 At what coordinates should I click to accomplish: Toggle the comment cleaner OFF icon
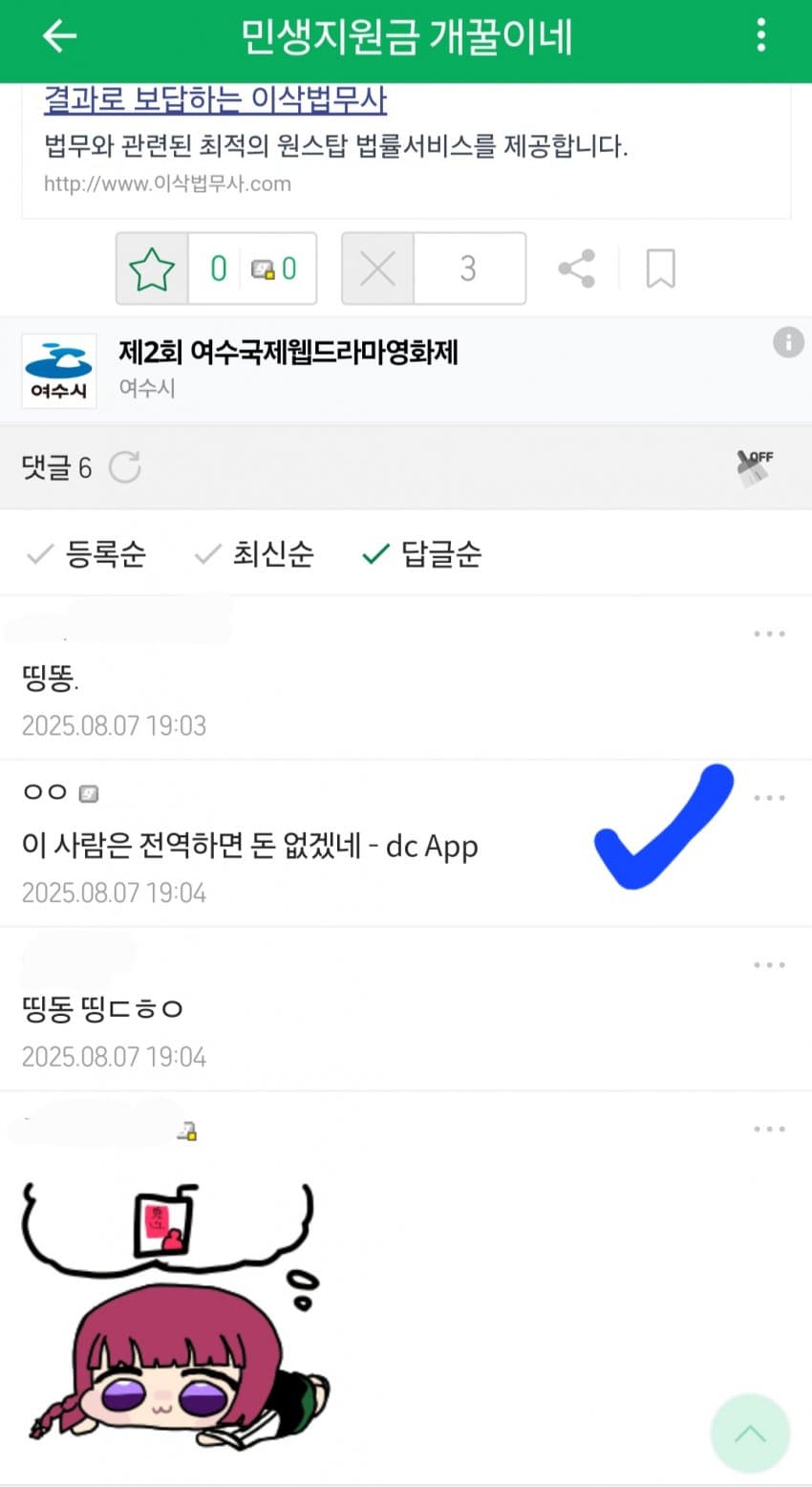(756, 467)
